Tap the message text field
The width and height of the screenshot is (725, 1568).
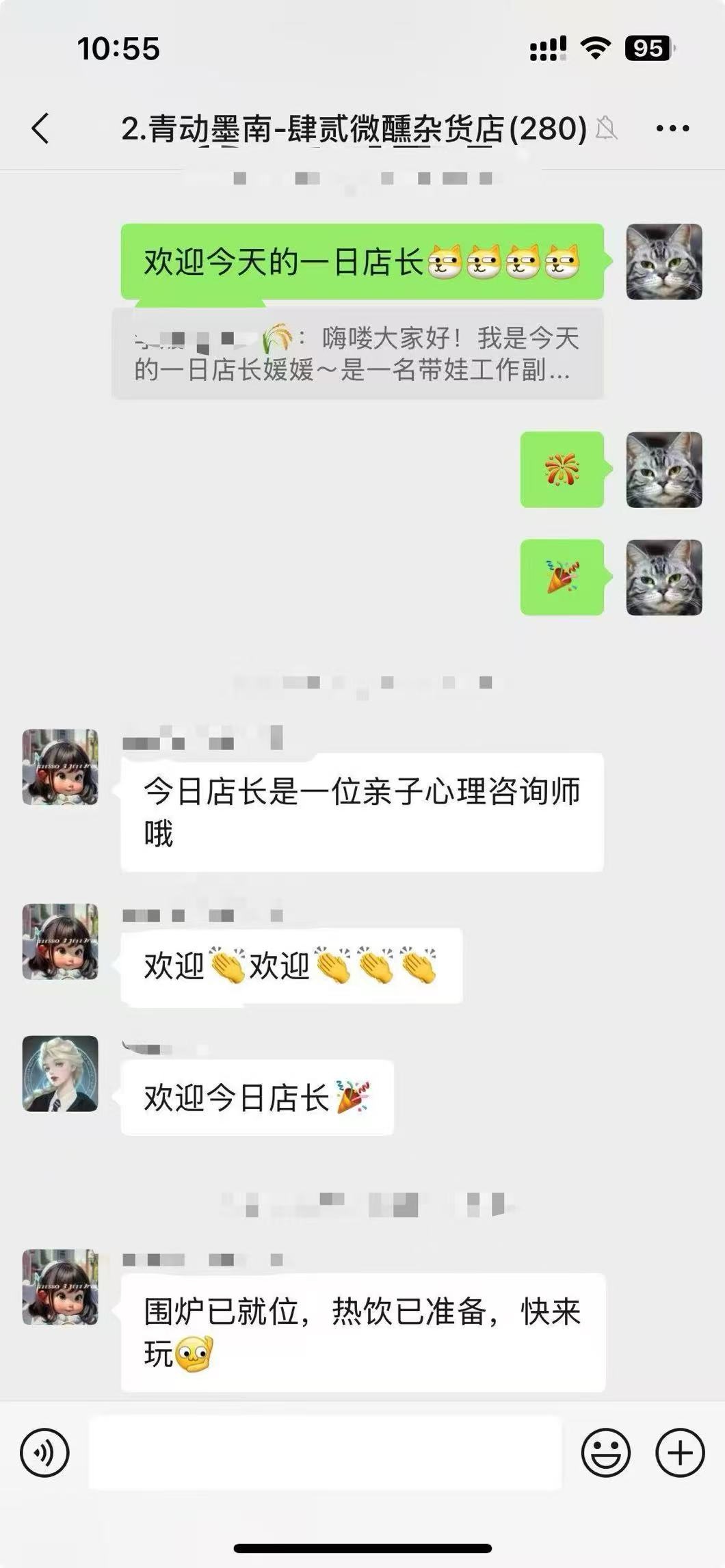tap(325, 1452)
